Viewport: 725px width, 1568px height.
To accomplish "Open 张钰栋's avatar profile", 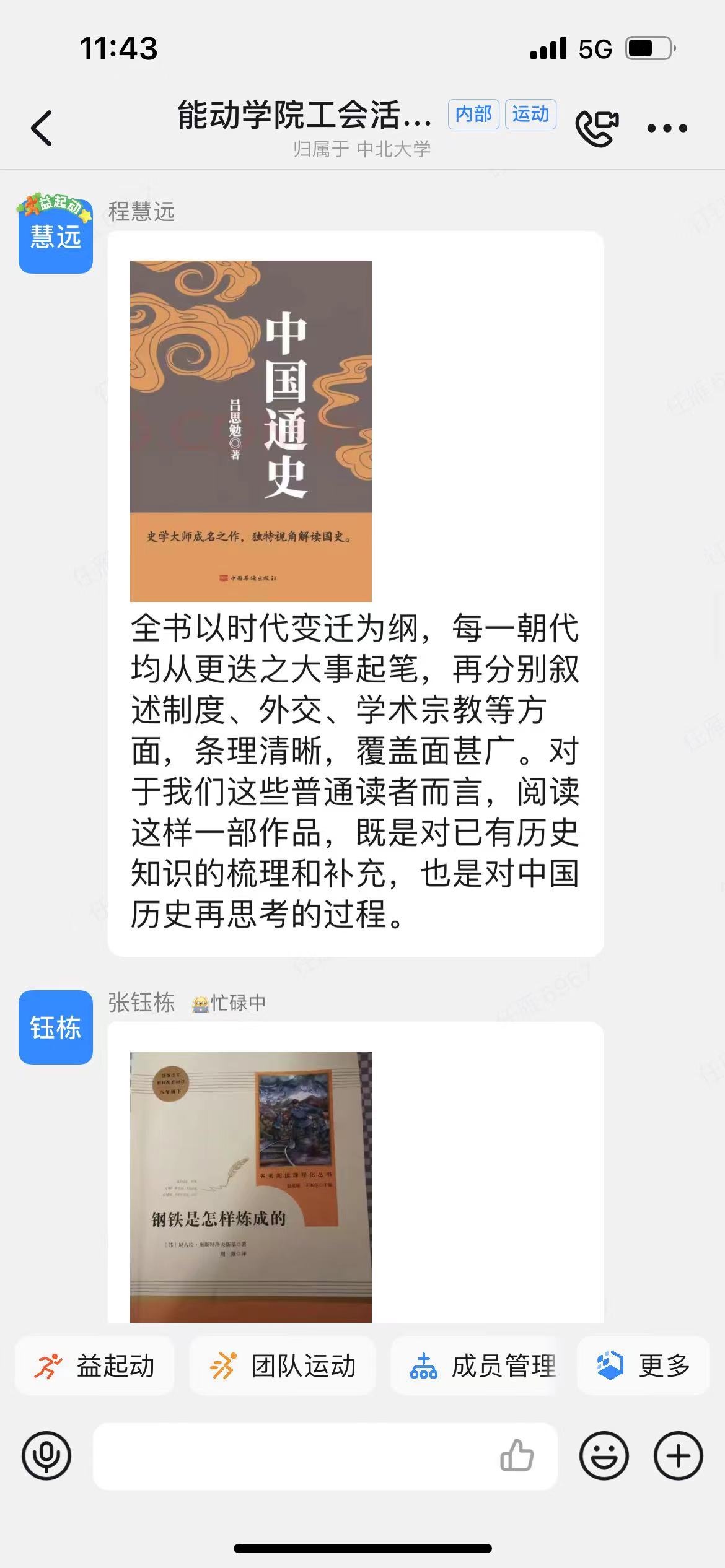I will (56, 1027).
